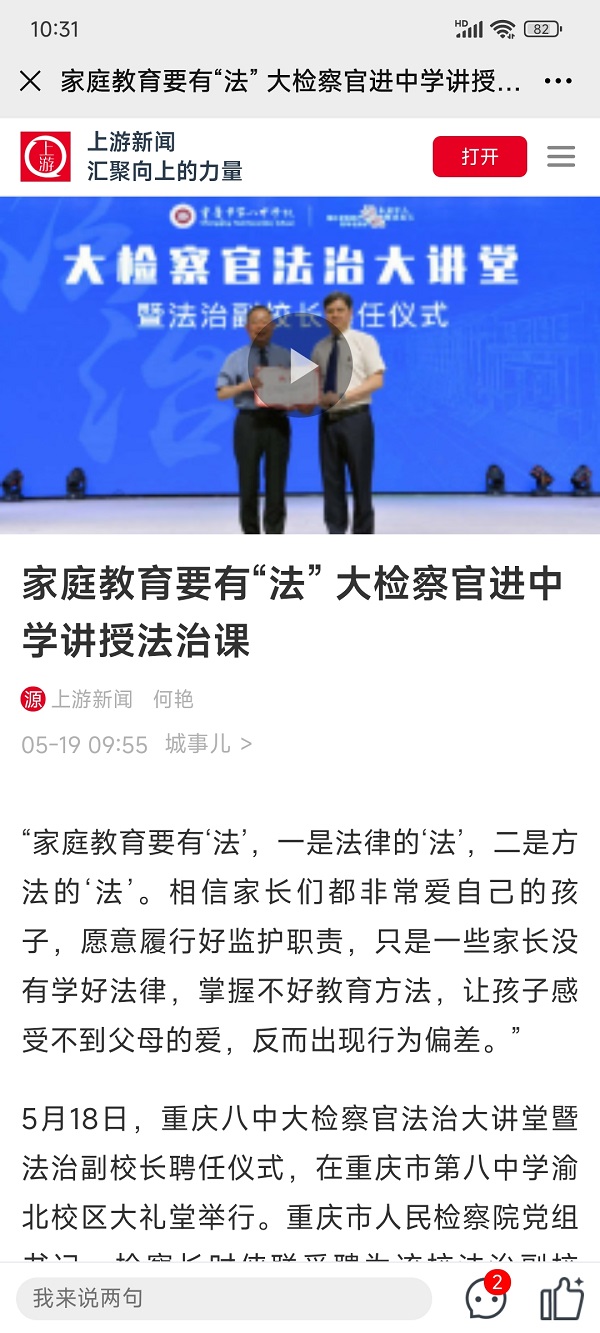Tap the red 打开 button
The width and height of the screenshot is (600, 1333).
coord(479,157)
